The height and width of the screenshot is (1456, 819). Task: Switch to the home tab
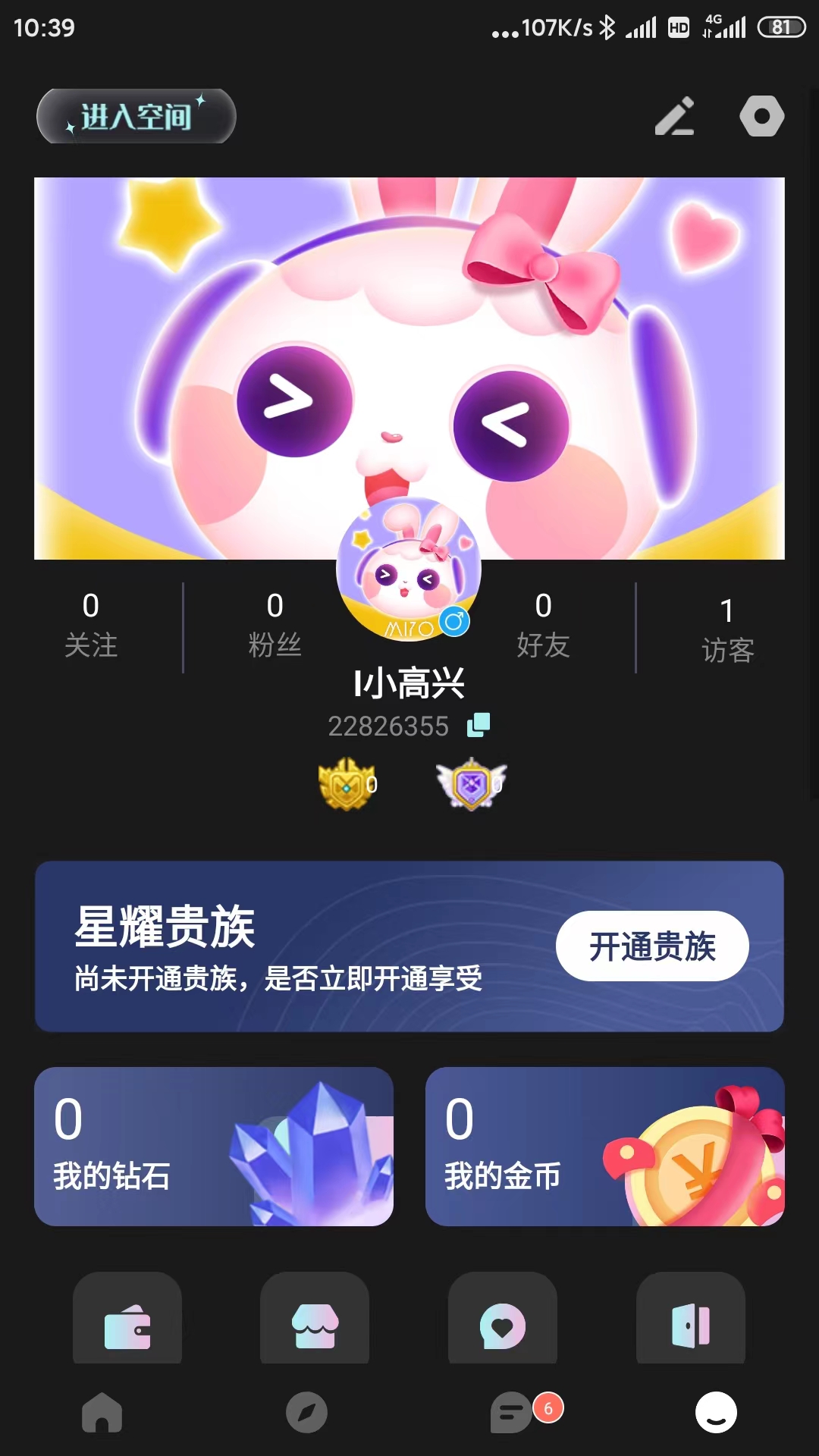click(102, 1413)
